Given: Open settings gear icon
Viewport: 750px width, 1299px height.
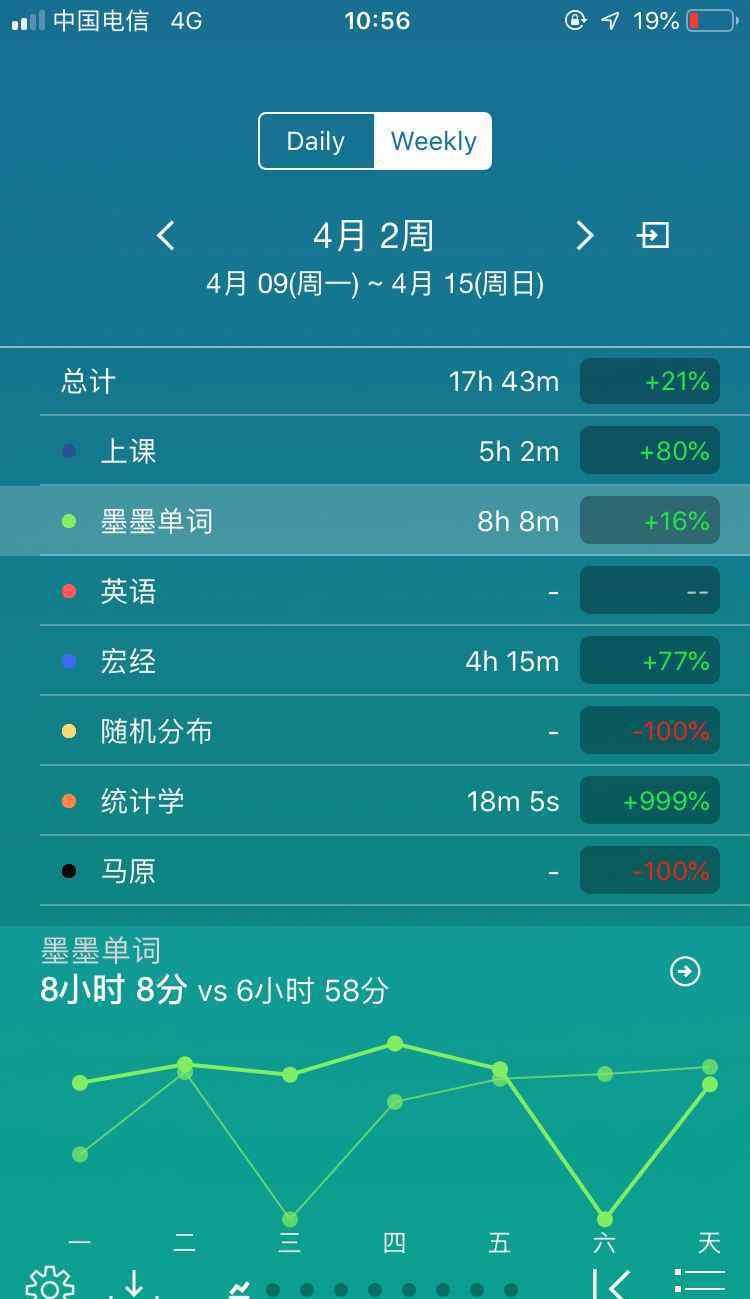Looking at the screenshot, I should click(x=50, y=1283).
